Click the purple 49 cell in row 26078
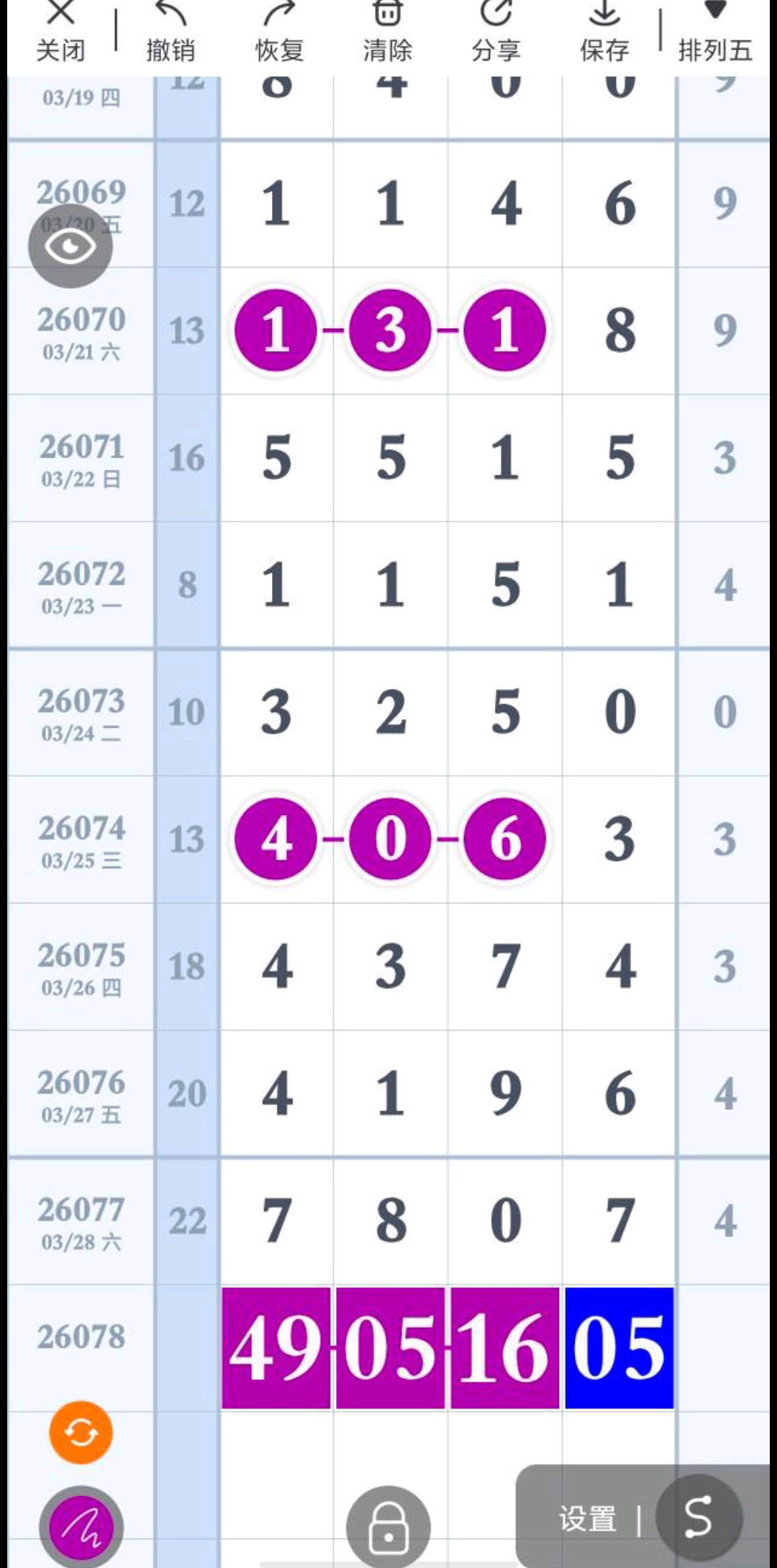This screenshot has height=1568, width=777. [x=276, y=1349]
